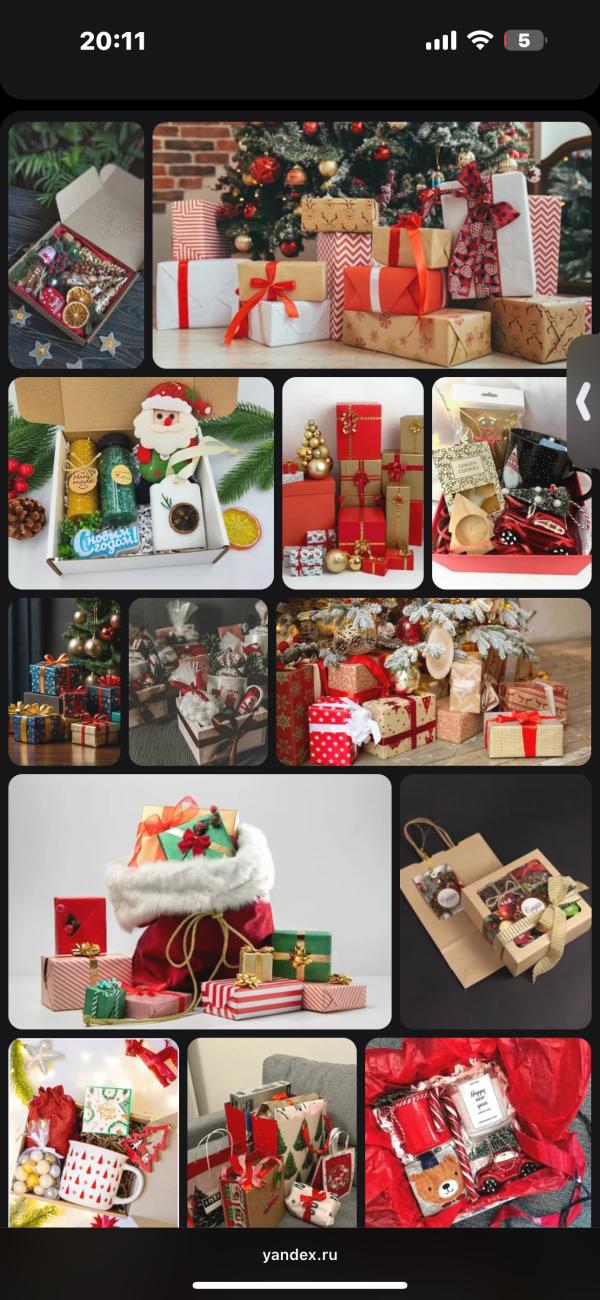The image size is (600, 1300).
Task: Open the stacked red and gold boxes image
Action: point(353,483)
